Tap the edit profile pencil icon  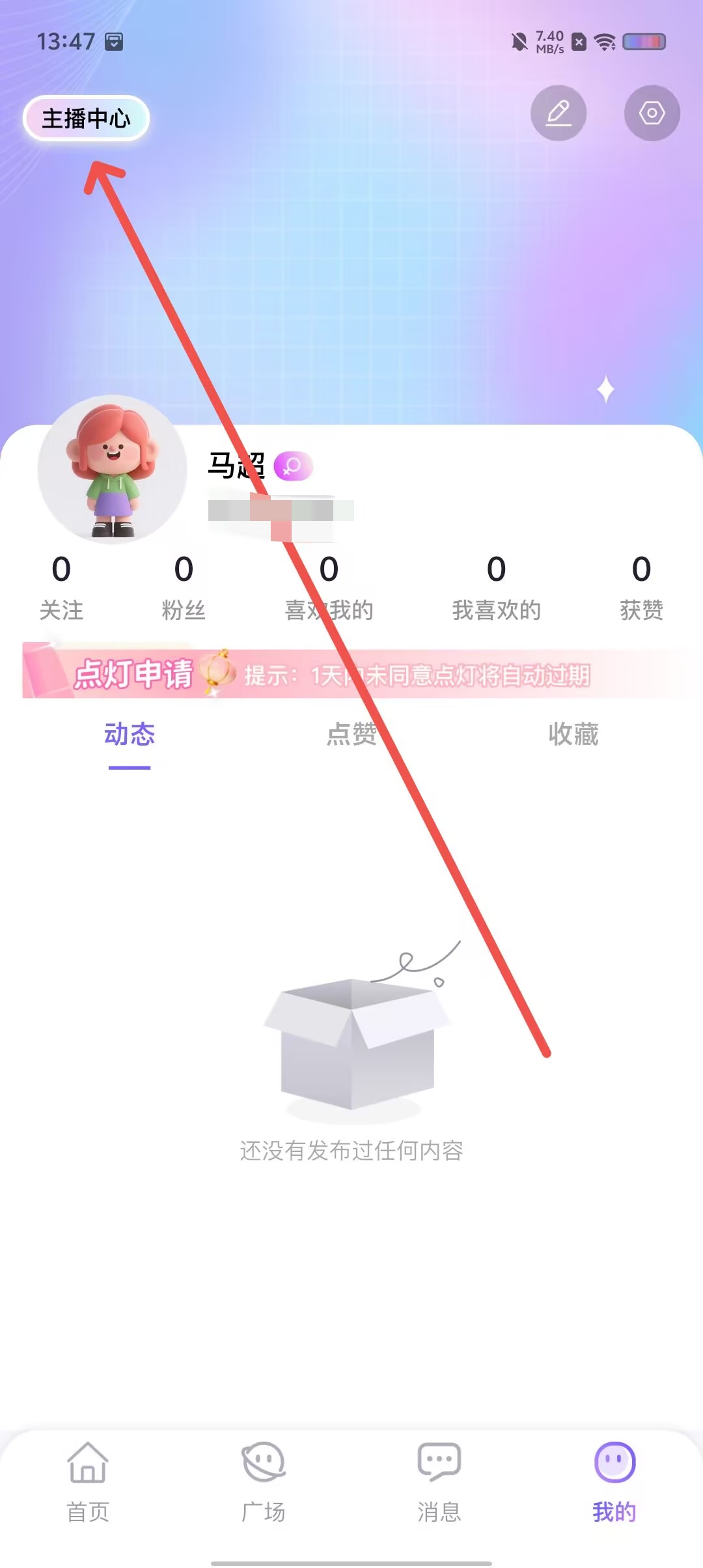point(558,113)
